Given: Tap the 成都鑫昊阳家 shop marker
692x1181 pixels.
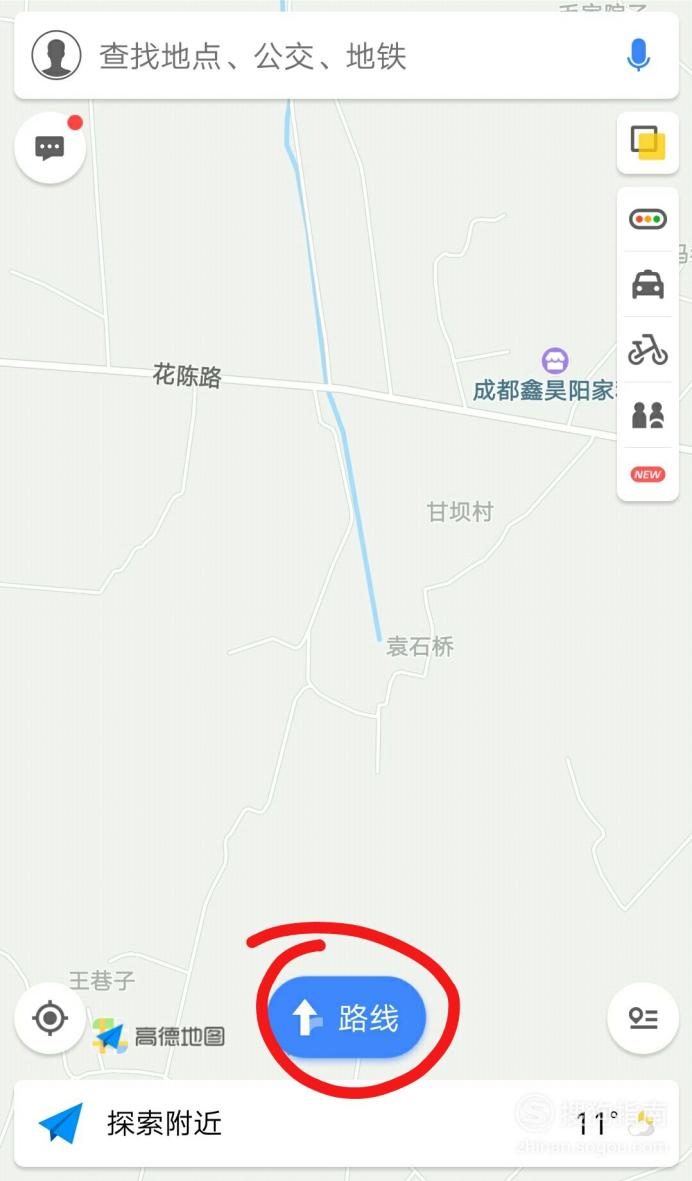Looking at the screenshot, I should click(x=555, y=361).
